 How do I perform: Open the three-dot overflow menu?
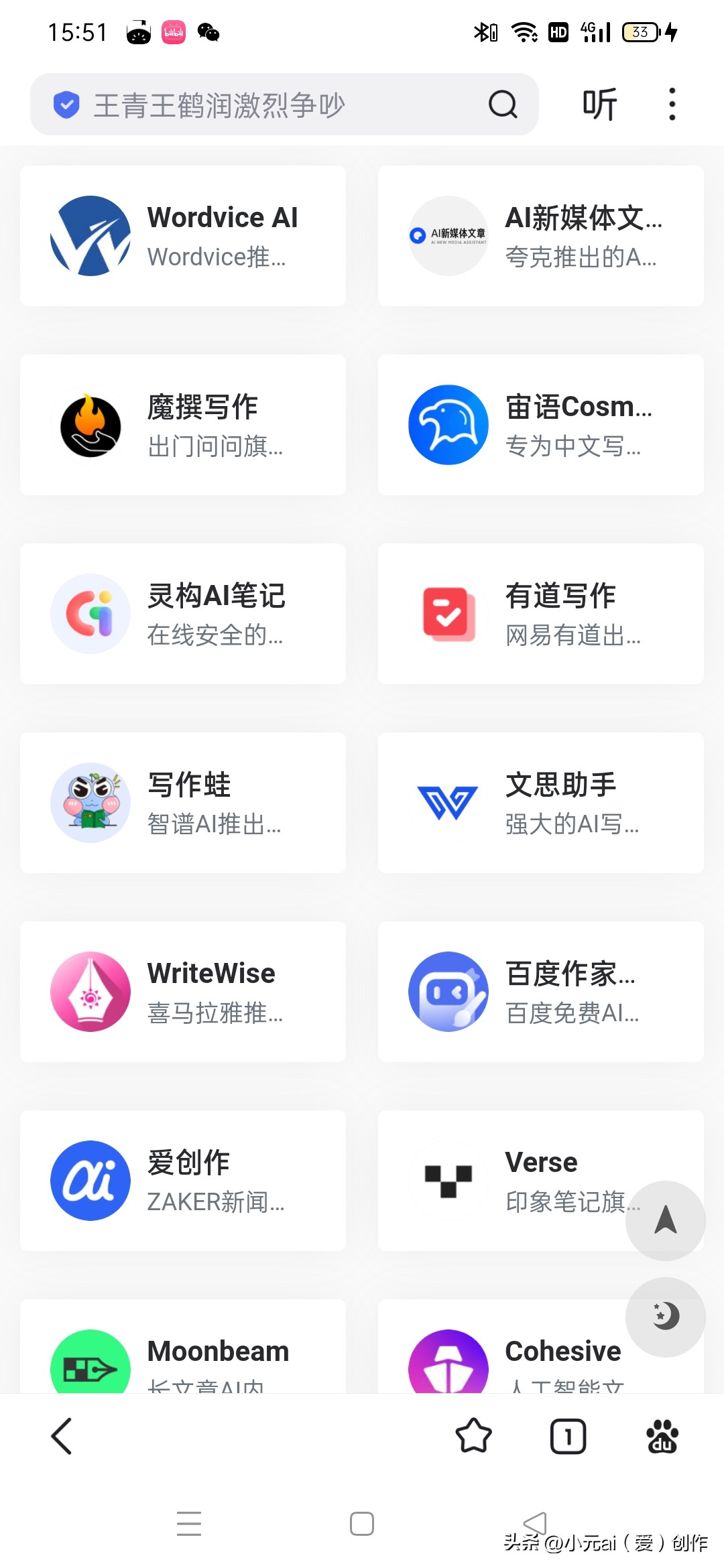point(672,105)
